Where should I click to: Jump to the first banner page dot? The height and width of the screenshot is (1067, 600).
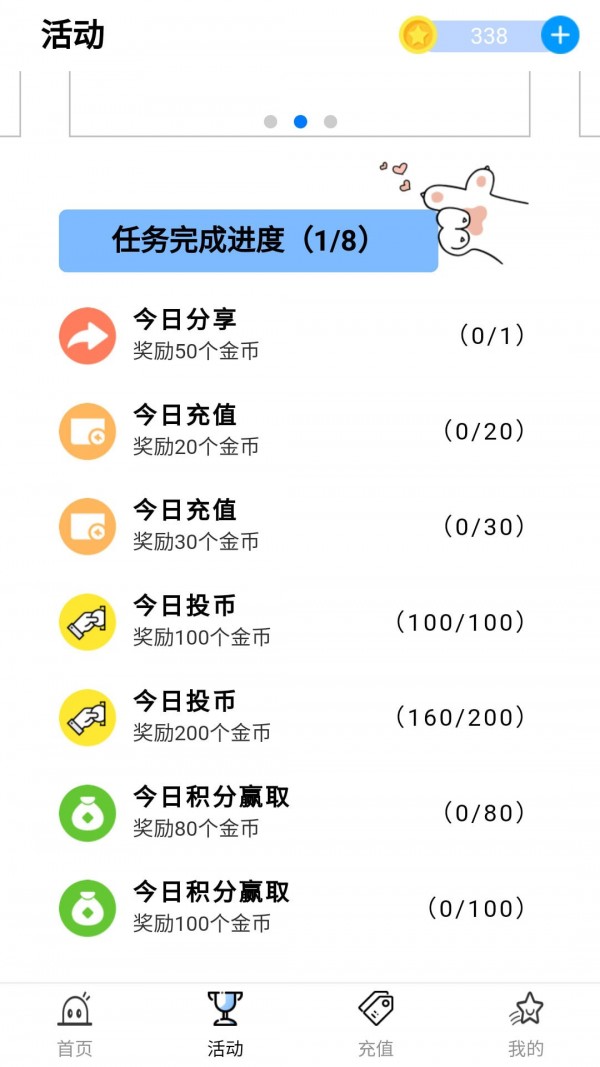270,122
